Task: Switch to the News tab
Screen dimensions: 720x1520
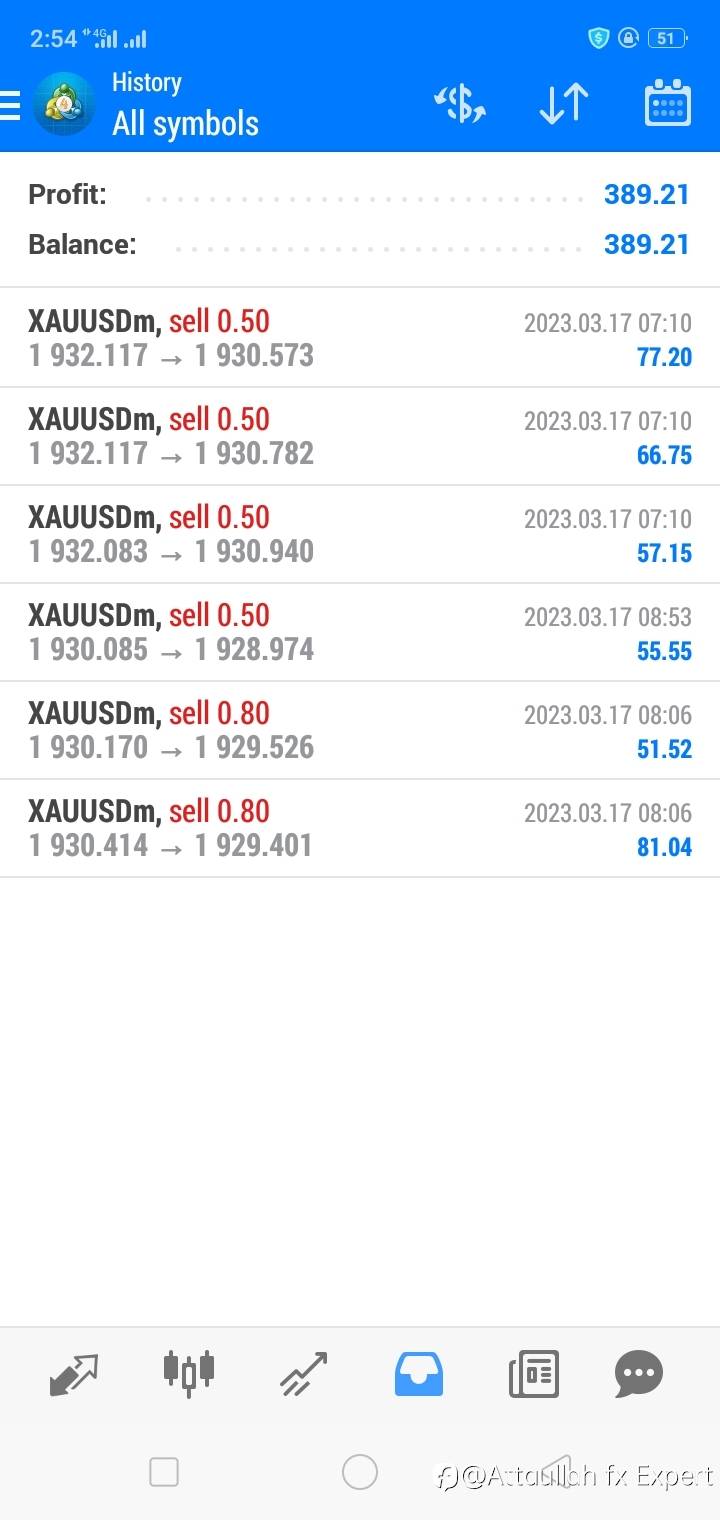Action: coord(533,1374)
